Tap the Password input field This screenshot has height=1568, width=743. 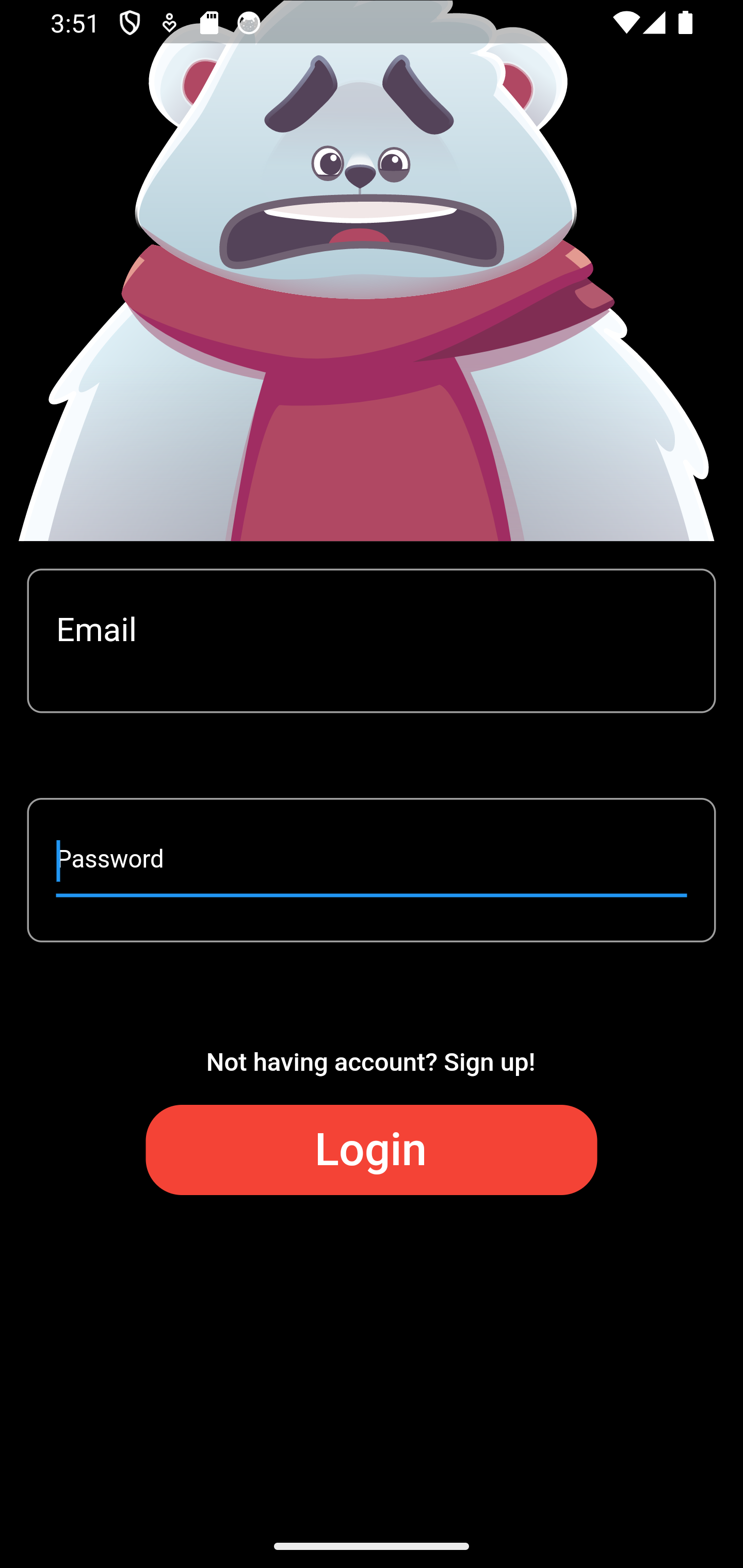[371, 863]
